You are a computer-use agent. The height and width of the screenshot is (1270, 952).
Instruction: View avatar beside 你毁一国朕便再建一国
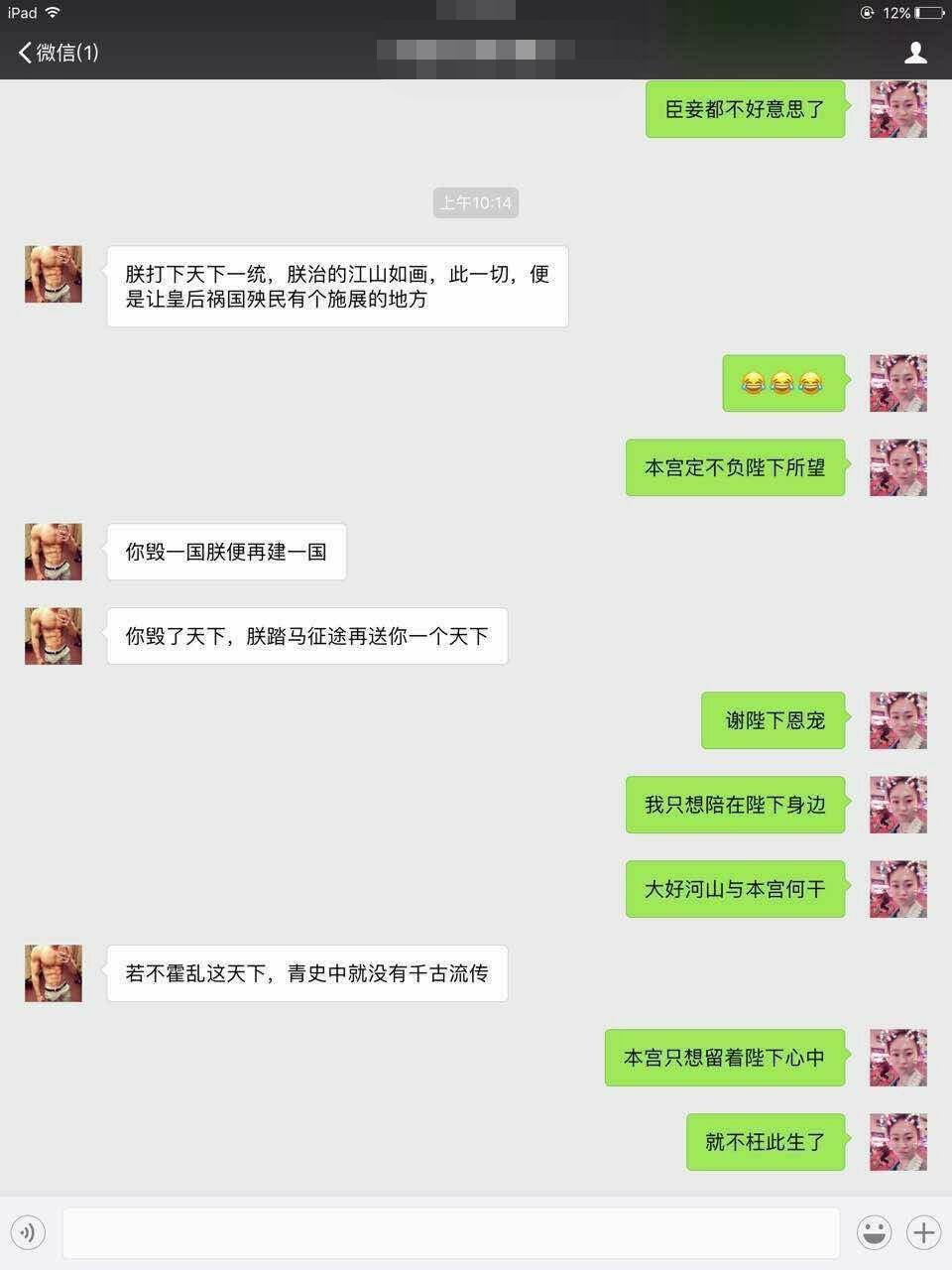[54, 552]
